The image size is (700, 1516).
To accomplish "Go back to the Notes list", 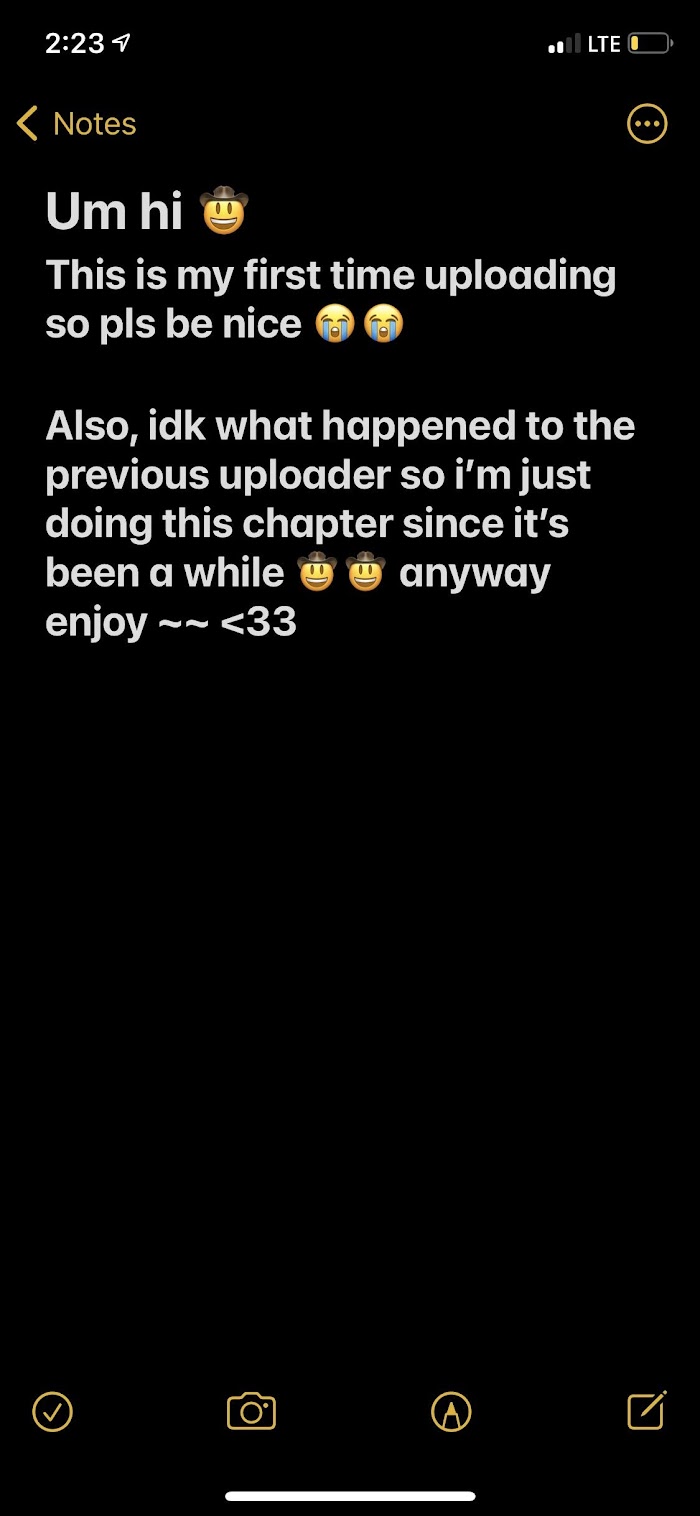I will [x=77, y=124].
